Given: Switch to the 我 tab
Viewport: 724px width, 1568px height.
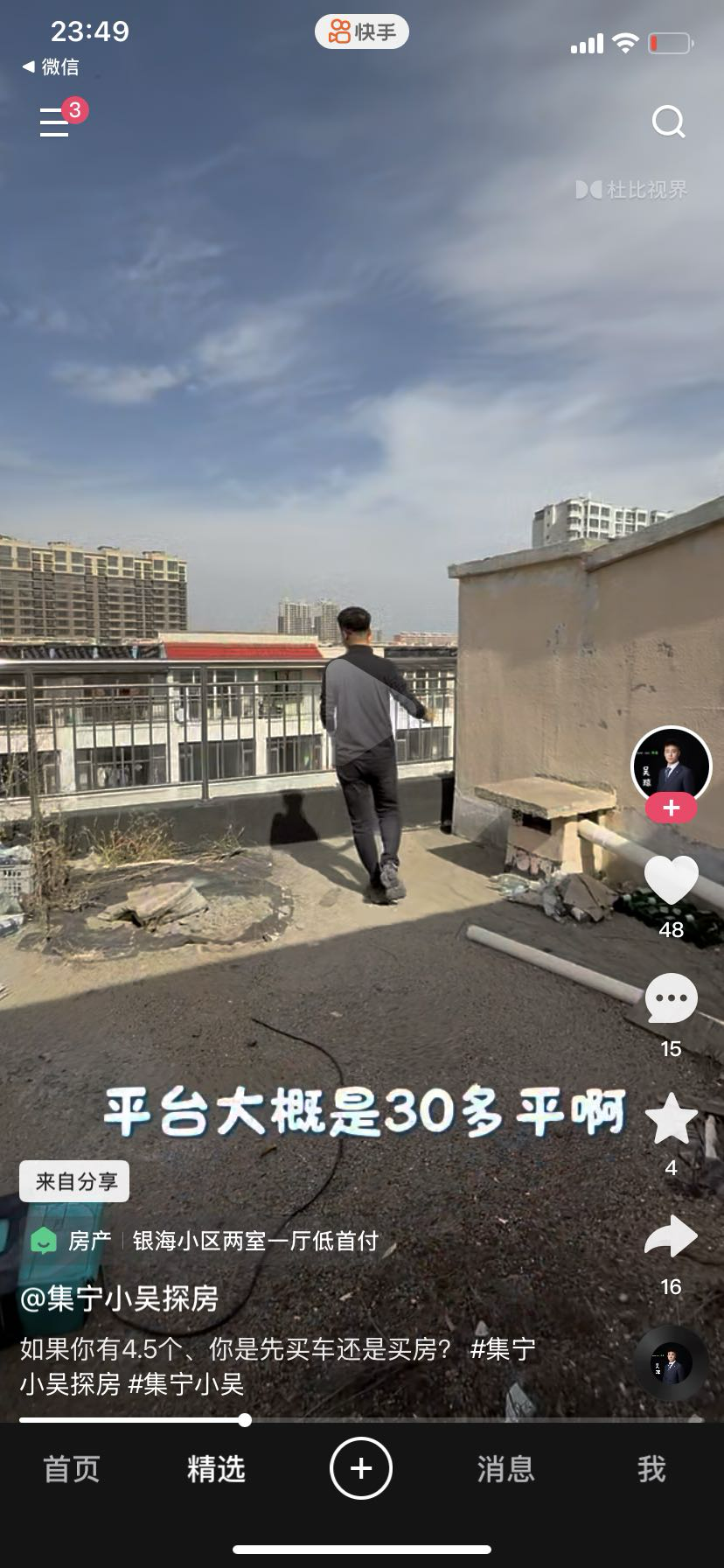Looking at the screenshot, I should tap(651, 1469).
